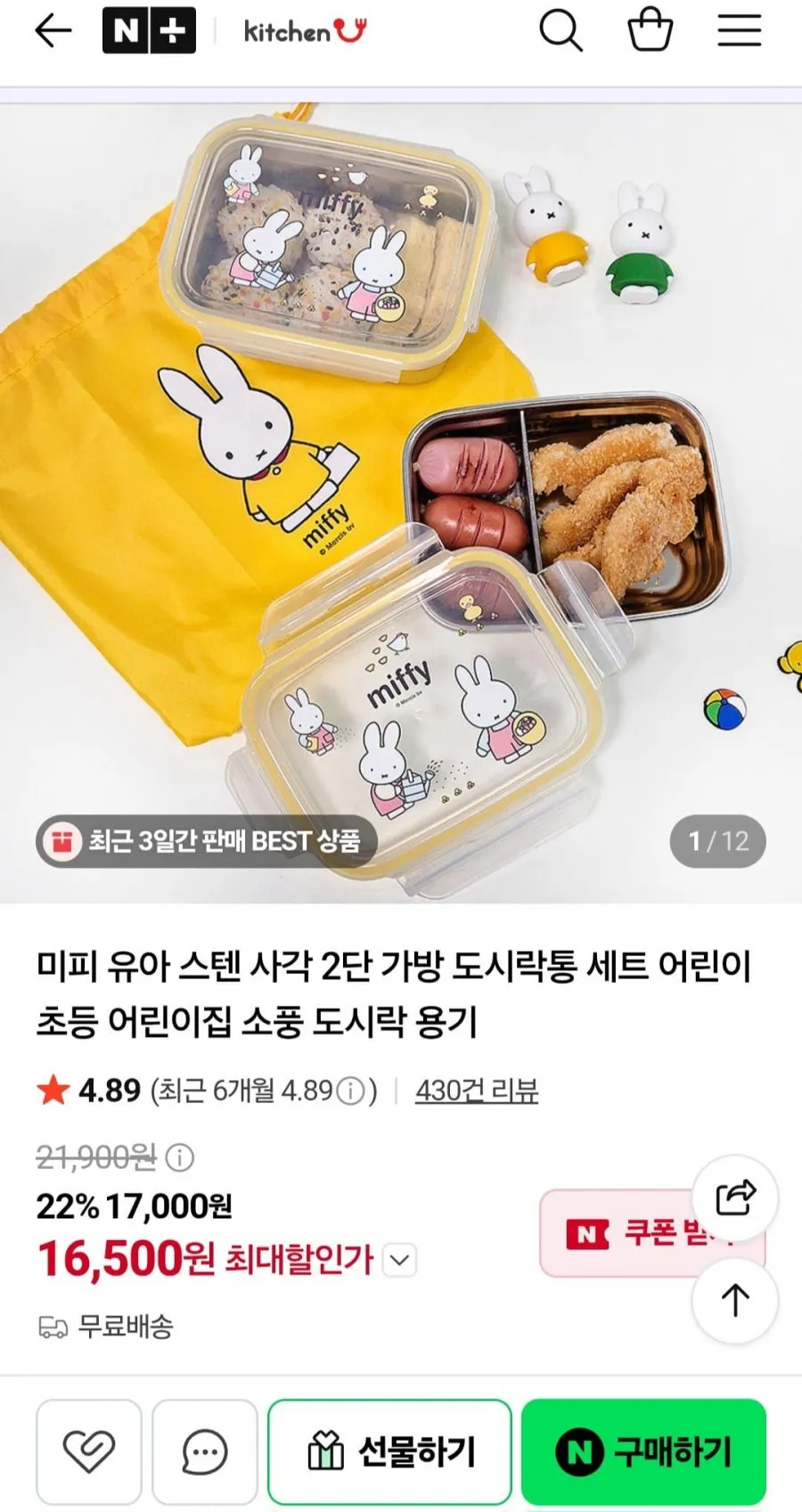802x1512 pixels.
Task: Add the product to wishlist heart
Action: click(x=89, y=1451)
